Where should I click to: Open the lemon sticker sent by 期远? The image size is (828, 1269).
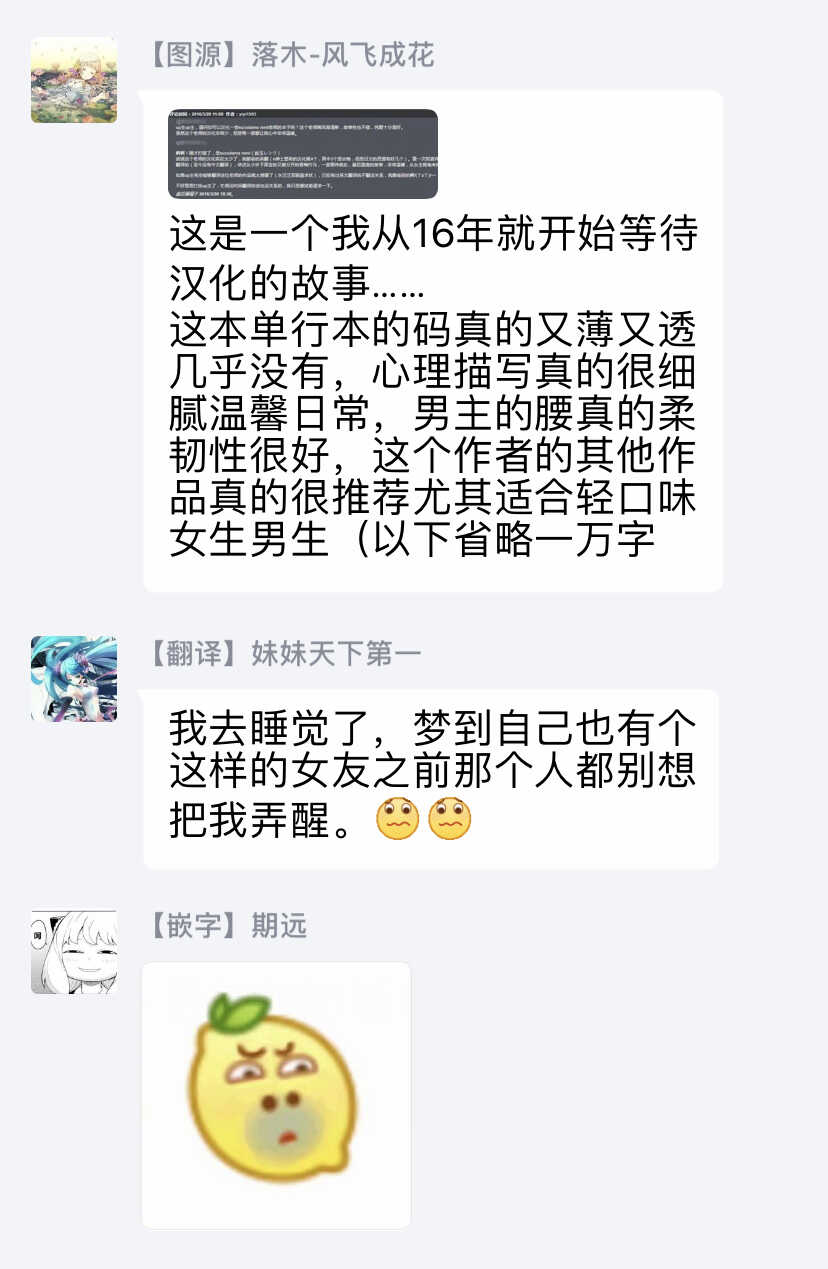[x=276, y=1095]
